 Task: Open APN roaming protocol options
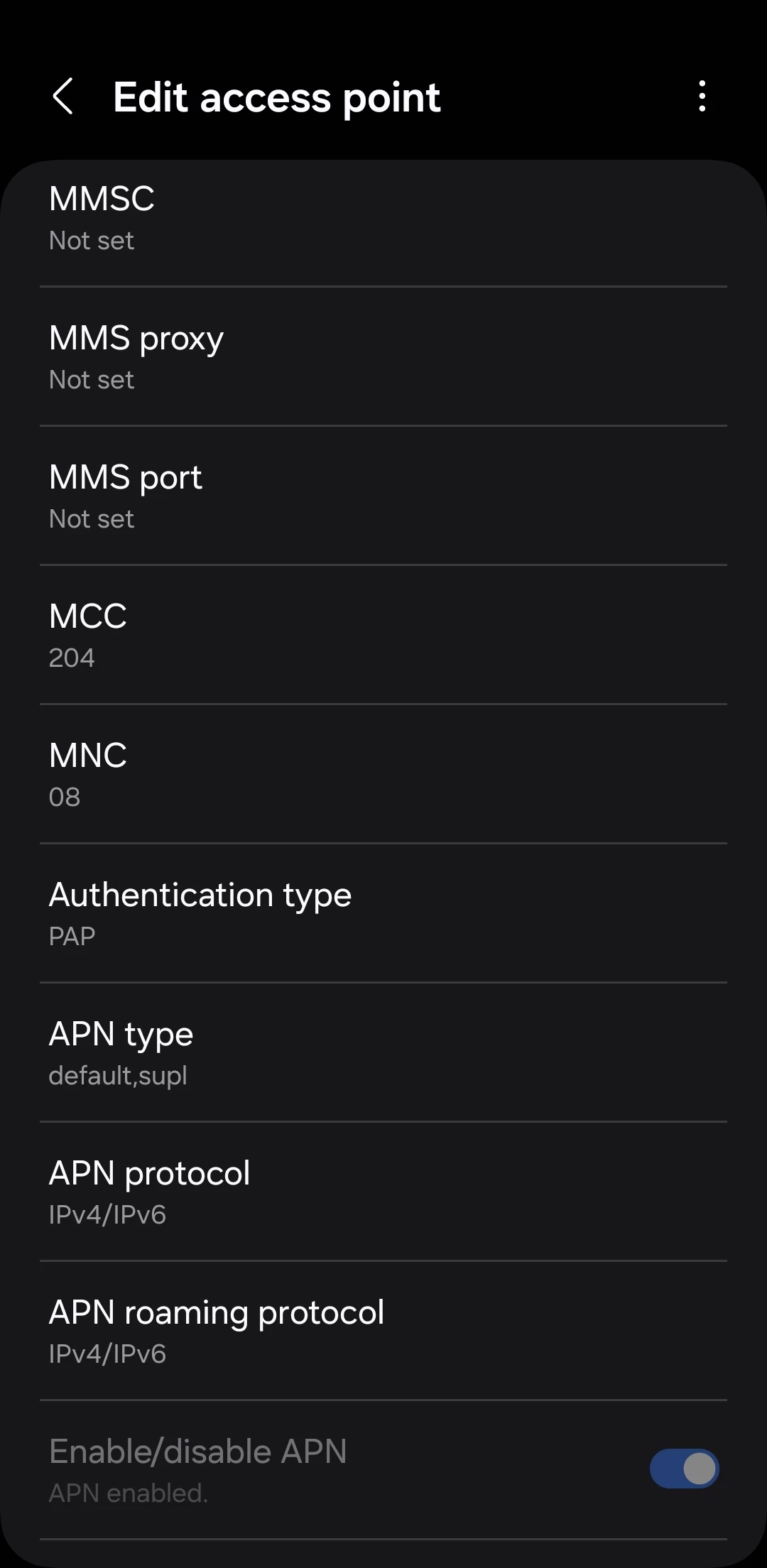[x=383, y=1332]
